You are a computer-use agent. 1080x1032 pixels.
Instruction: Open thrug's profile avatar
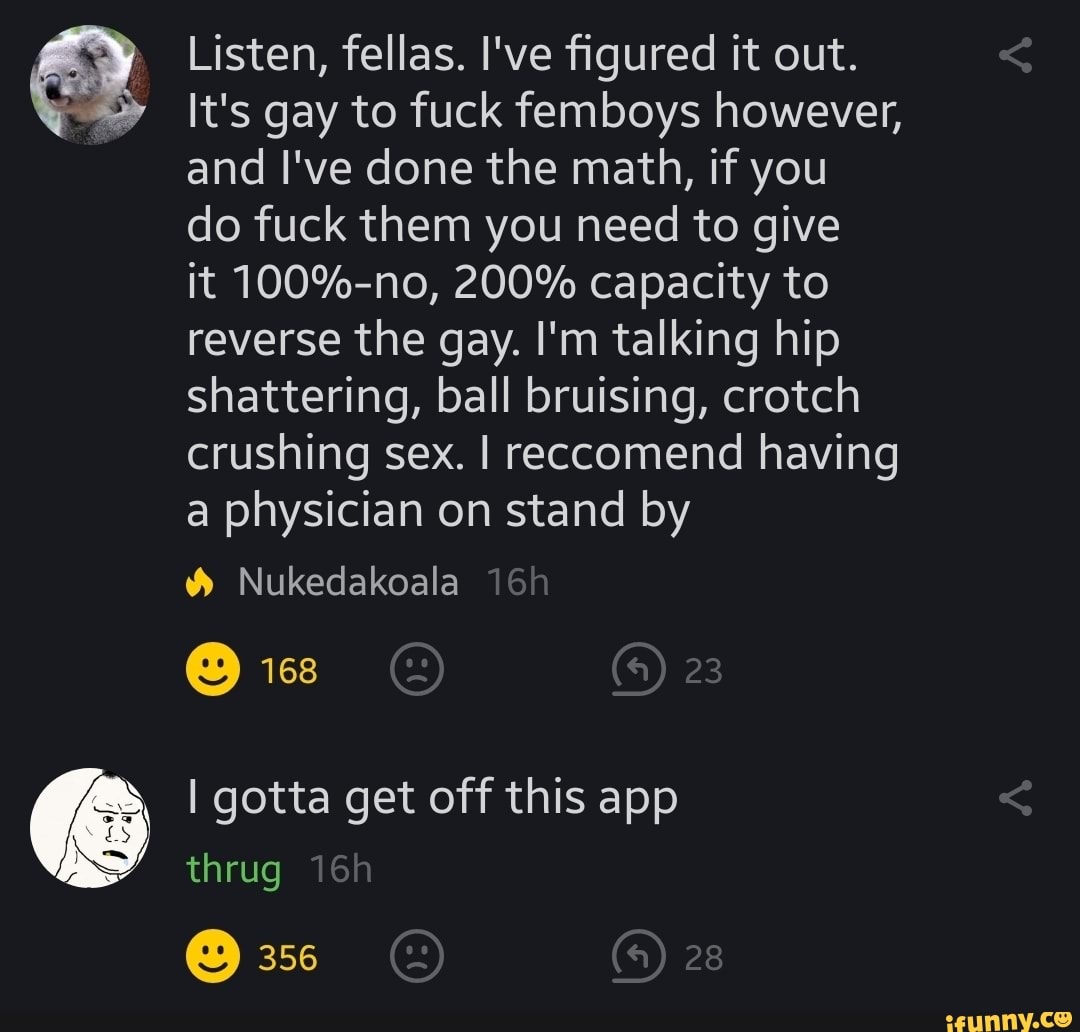click(x=90, y=828)
